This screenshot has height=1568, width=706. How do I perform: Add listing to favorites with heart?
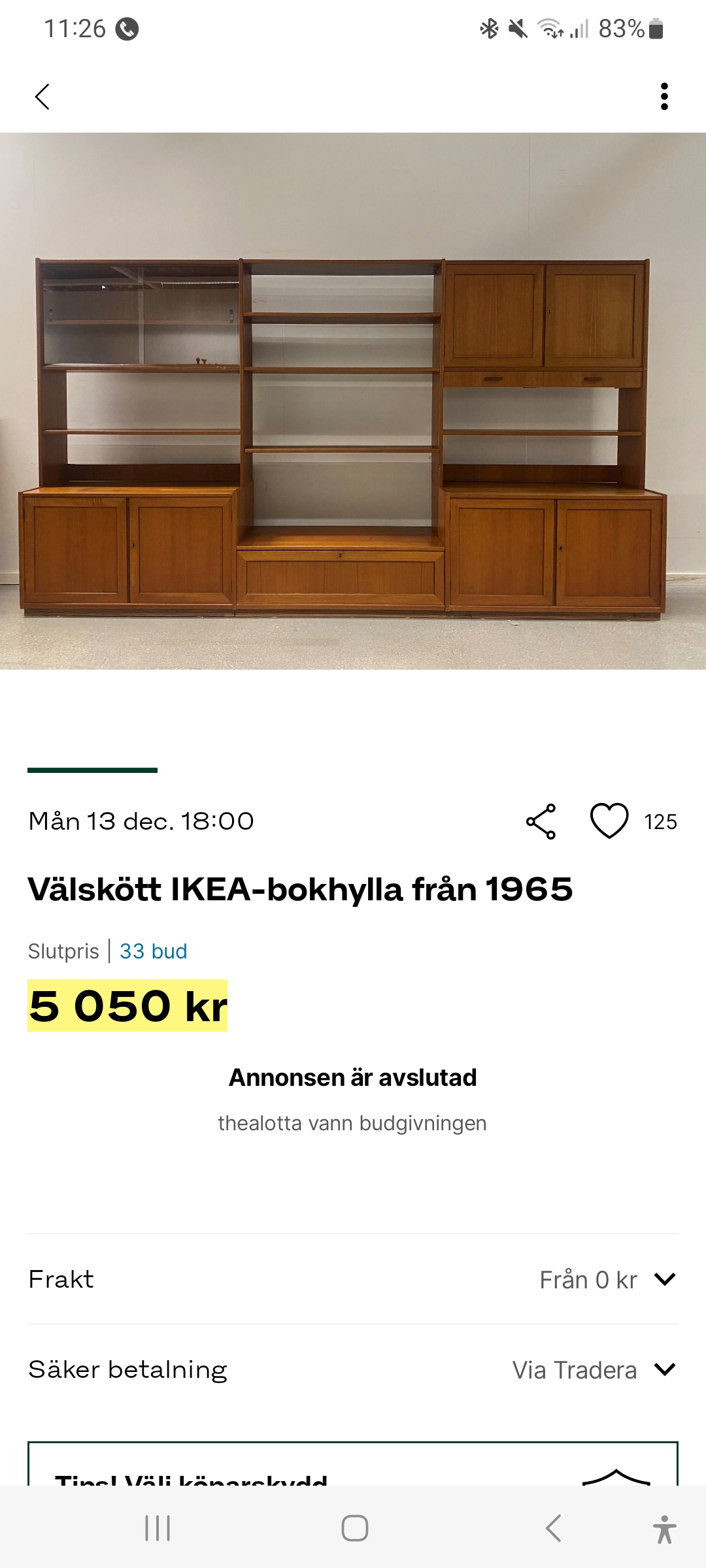pos(609,821)
